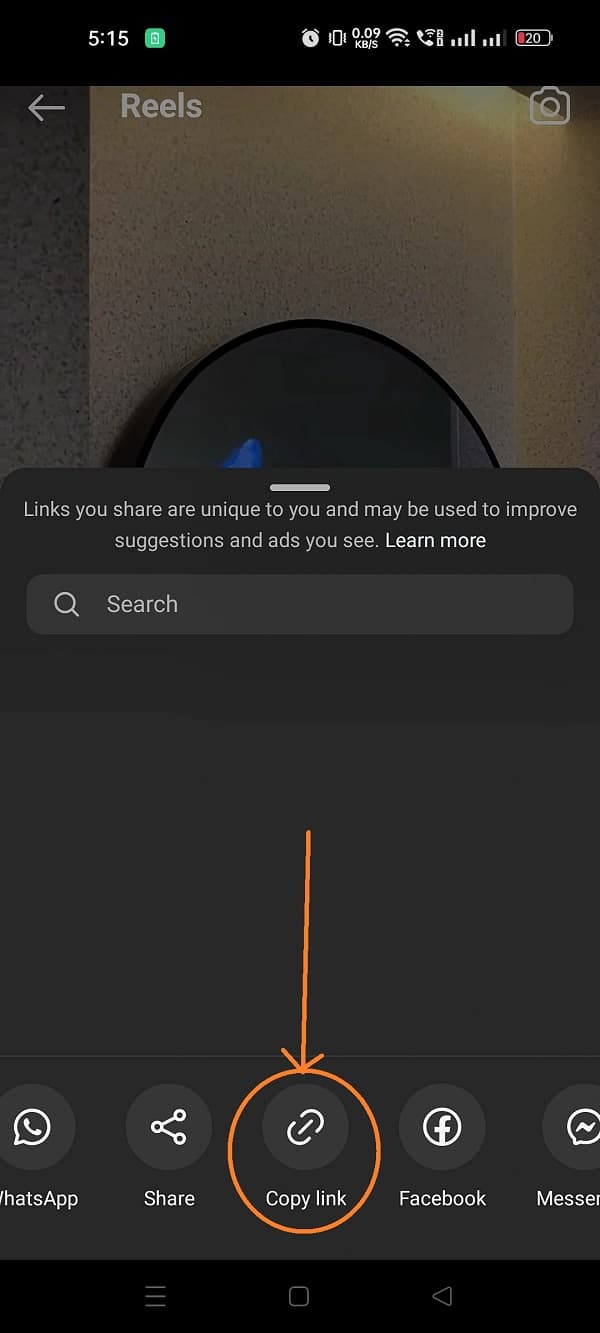Open the system Share option
The width and height of the screenshot is (600, 1333).
pyautogui.click(x=169, y=1128)
